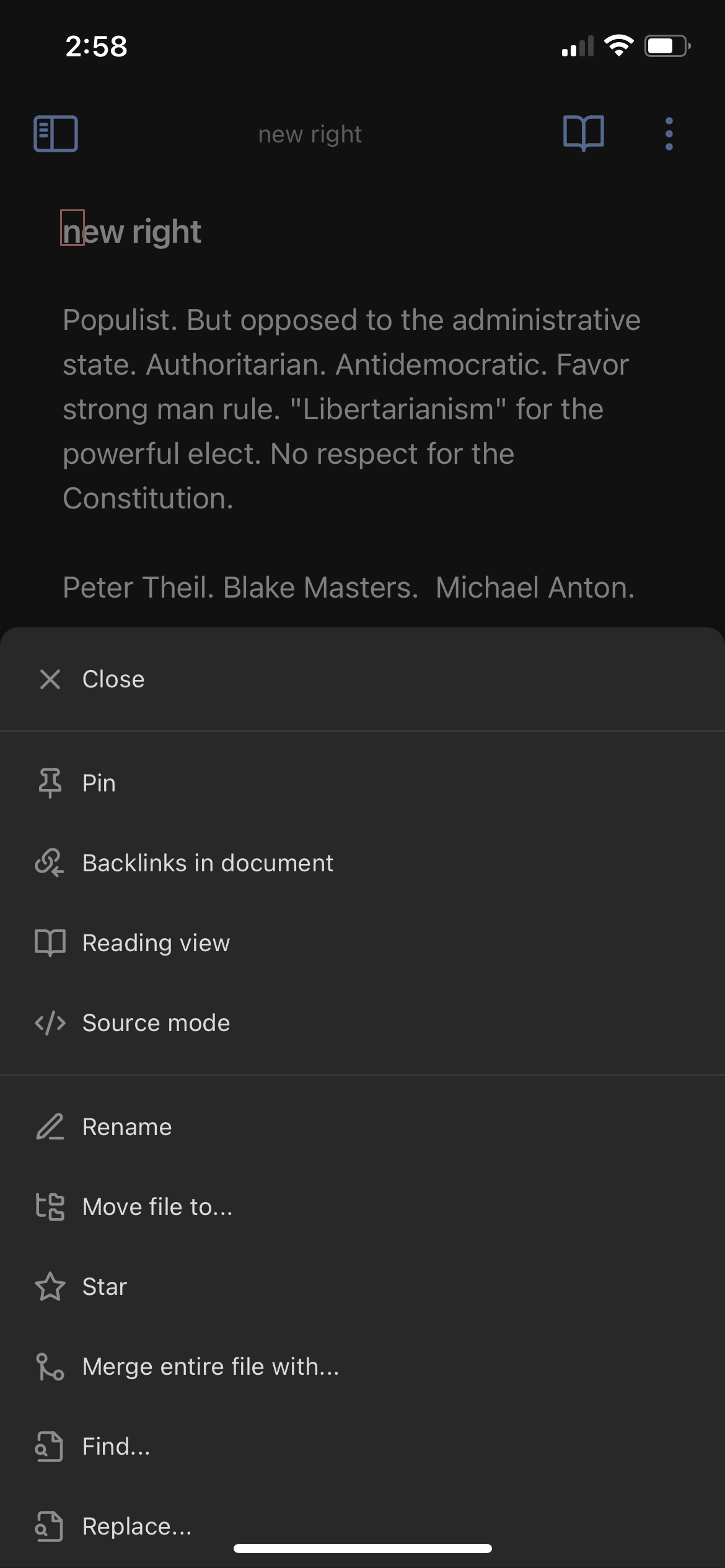This screenshot has height=1568, width=725.
Task: Open Find... in the note
Action: [x=362, y=1447]
